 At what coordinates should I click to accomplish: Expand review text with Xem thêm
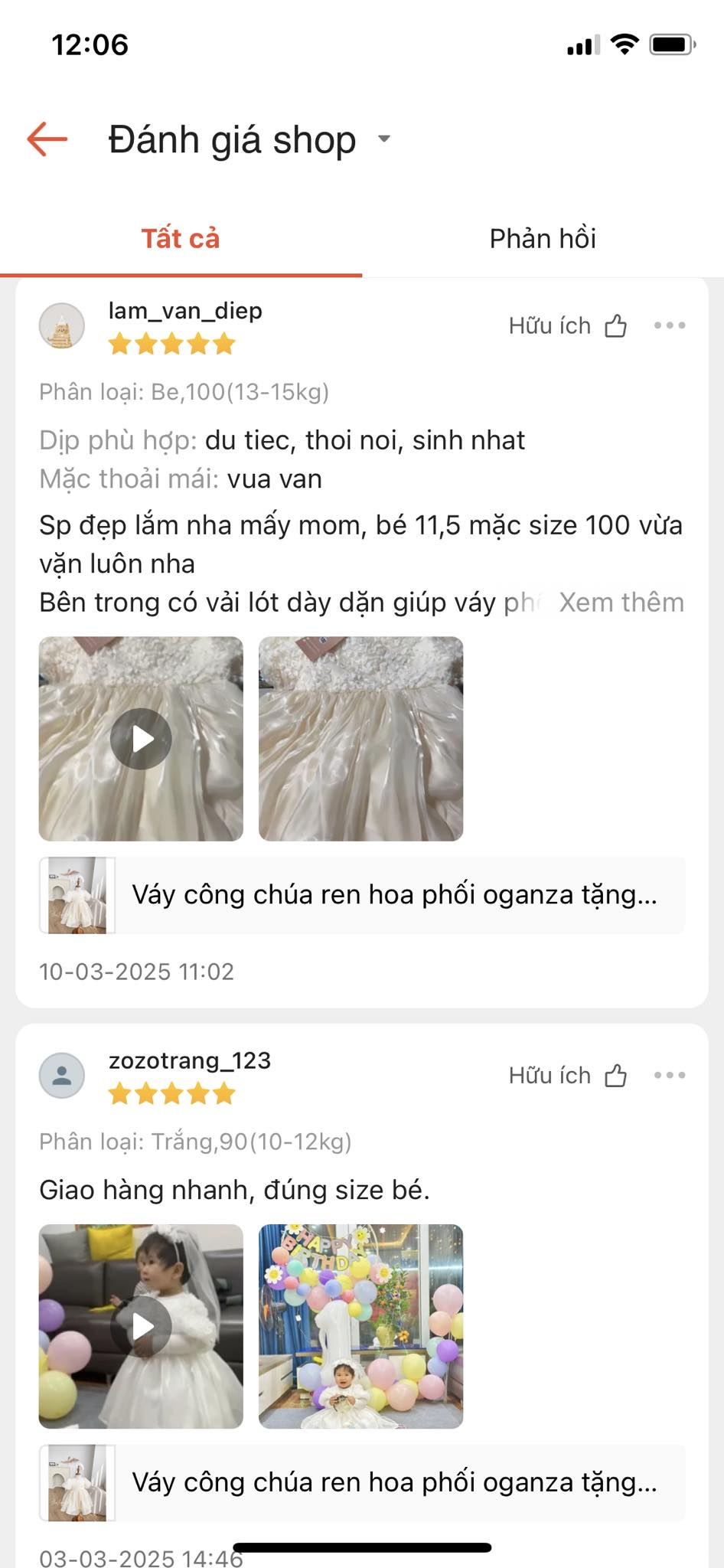[x=621, y=603]
